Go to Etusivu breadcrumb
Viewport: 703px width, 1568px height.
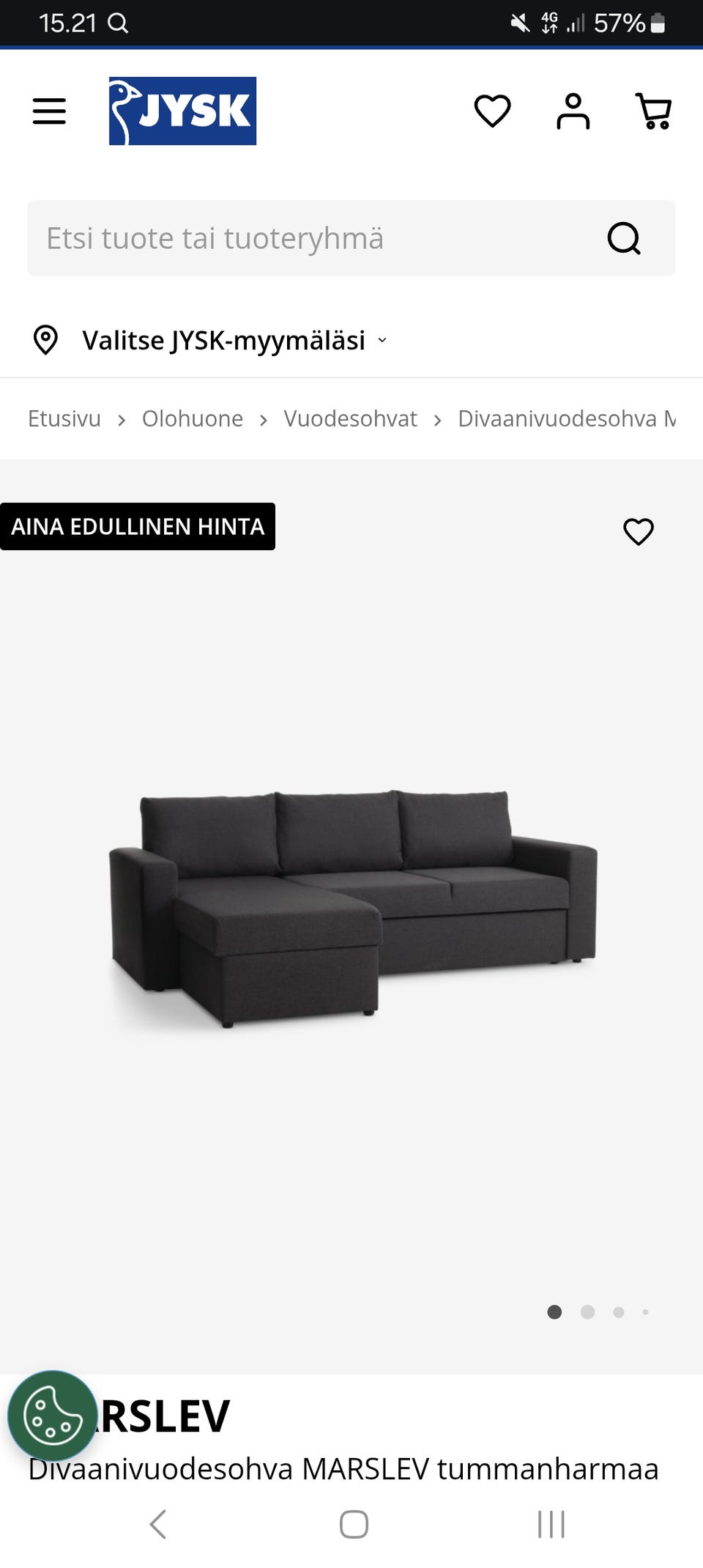coord(64,418)
